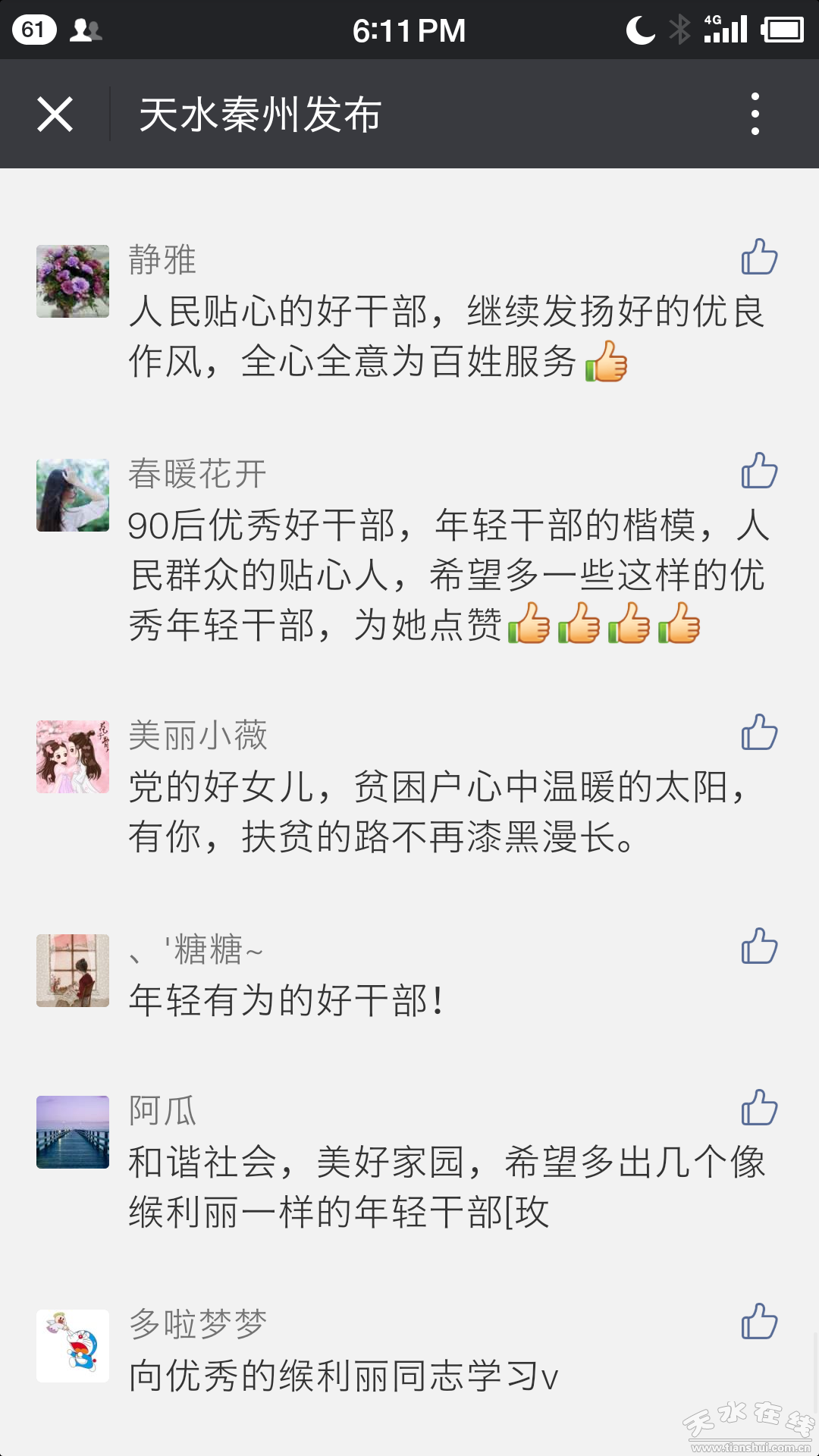Close the 天水秦州发布 page

tap(55, 115)
